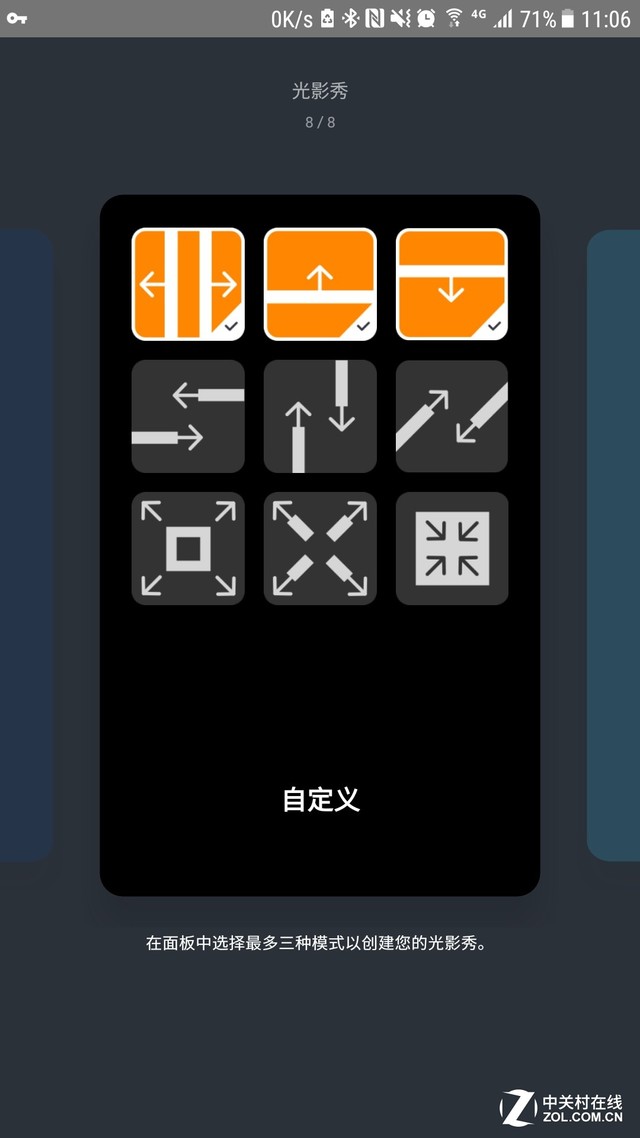Open the next light show card on right
Screen dimensions: 640x1138
point(614,545)
